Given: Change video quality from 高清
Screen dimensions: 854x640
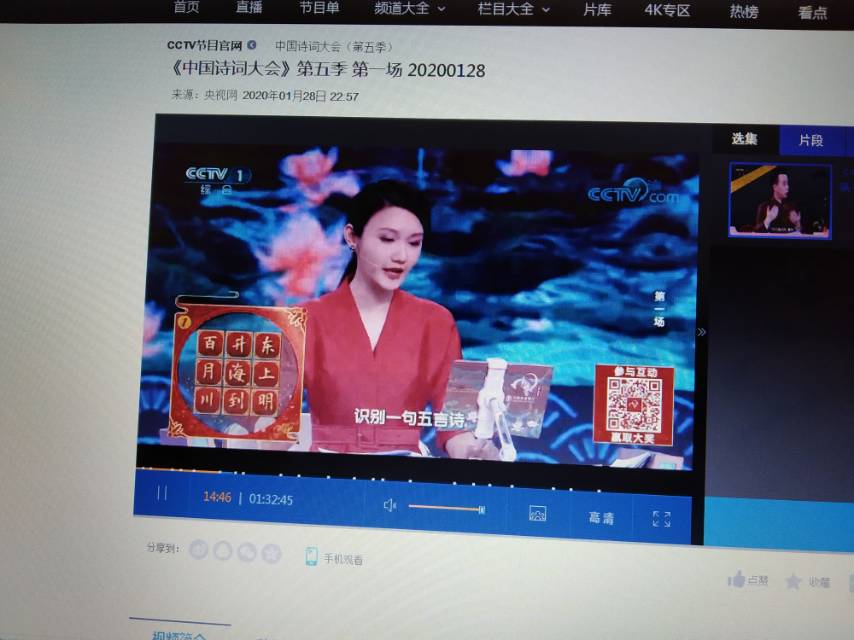Looking at the screenshot, I should coord(600,517).
